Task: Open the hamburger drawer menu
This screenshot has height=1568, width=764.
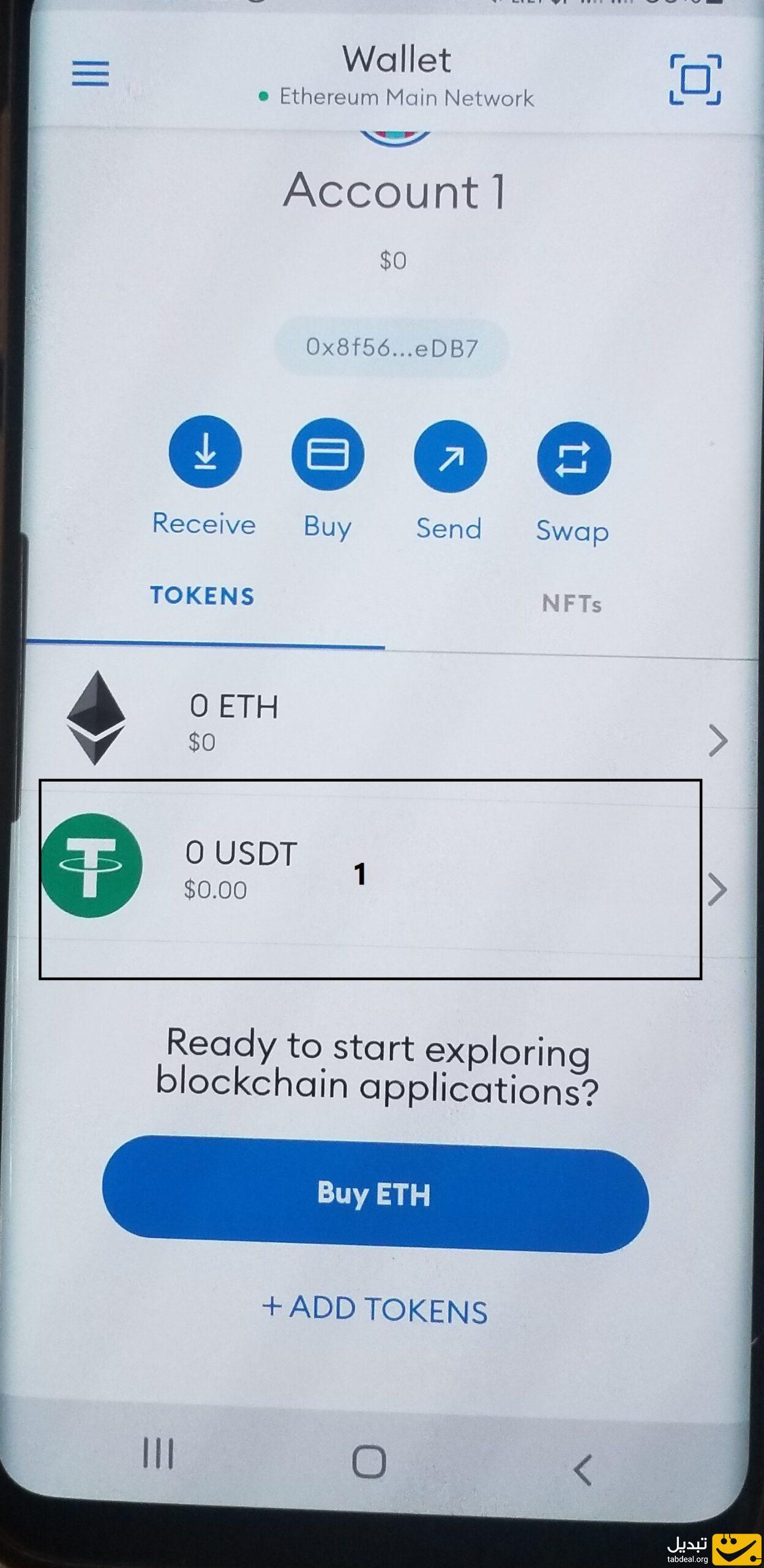Action: pos(91,74)
